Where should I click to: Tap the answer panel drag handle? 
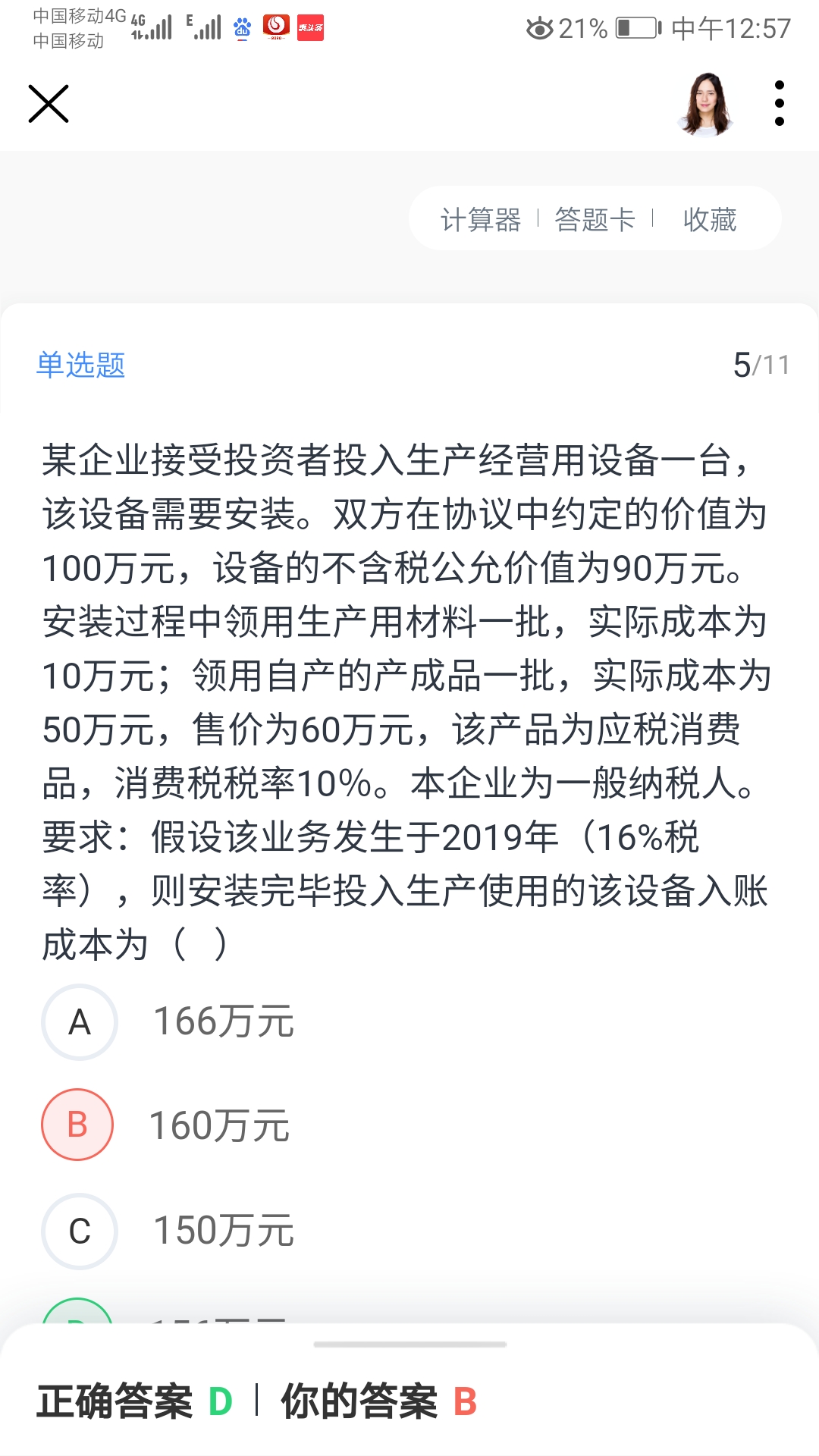coord(409,1345)
